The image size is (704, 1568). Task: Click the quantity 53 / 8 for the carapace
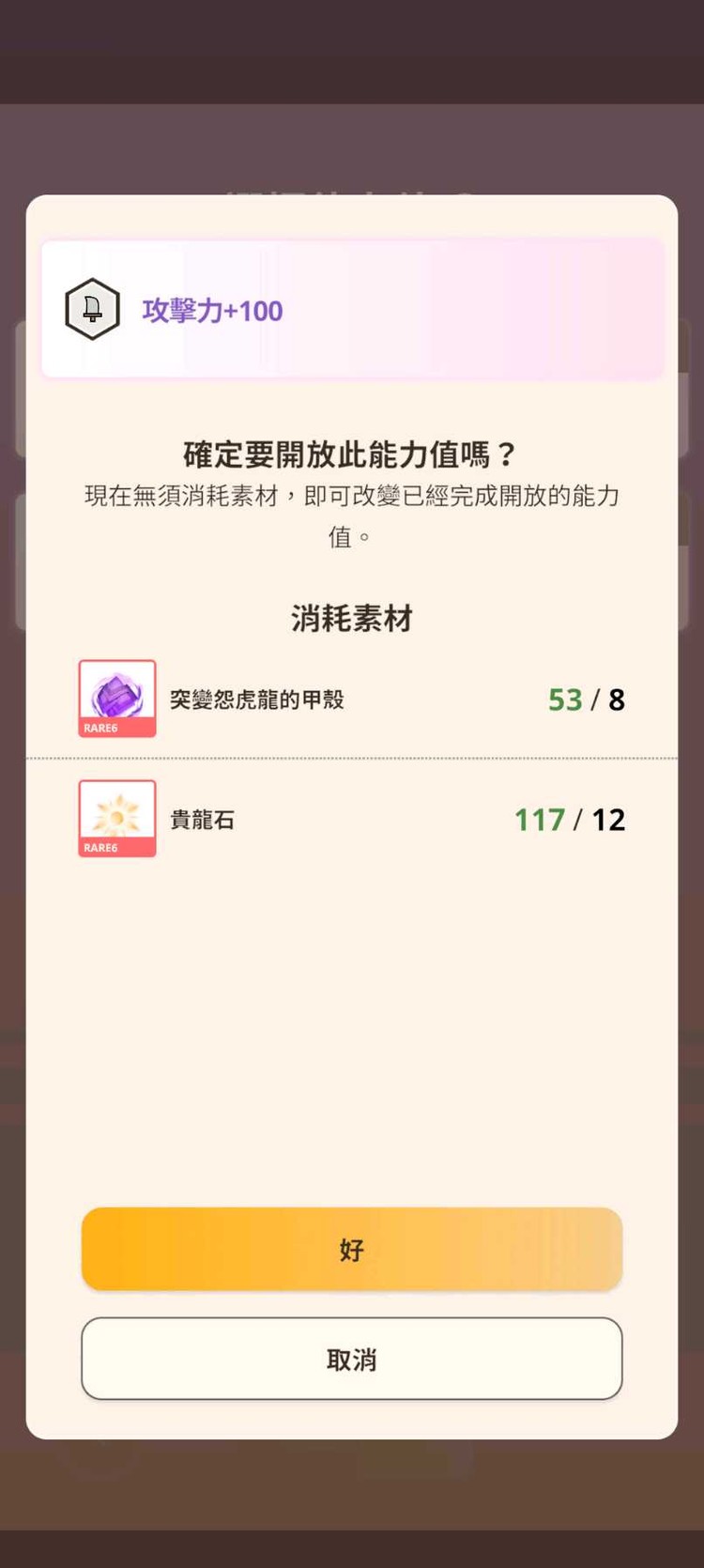click(x=586, y=698)
